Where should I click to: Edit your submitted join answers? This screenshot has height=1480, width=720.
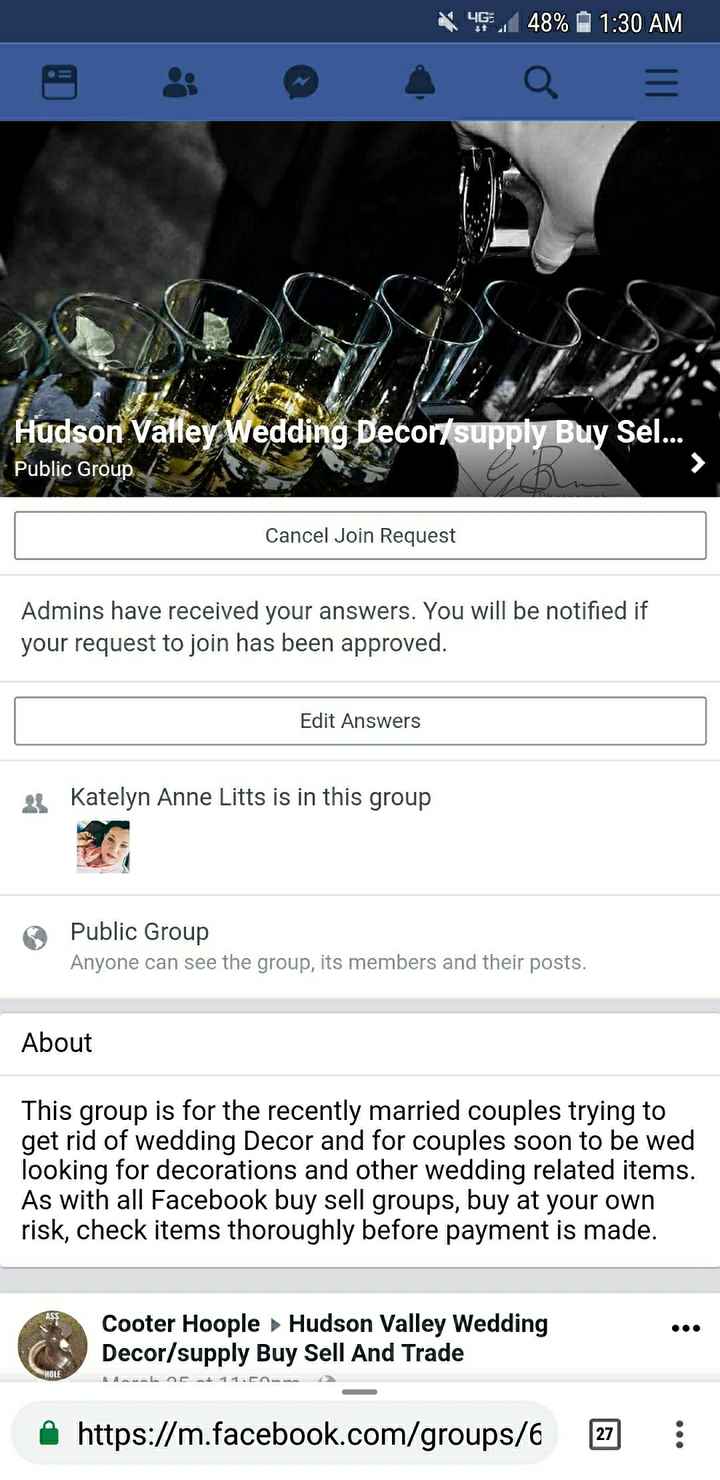(360, 720)
